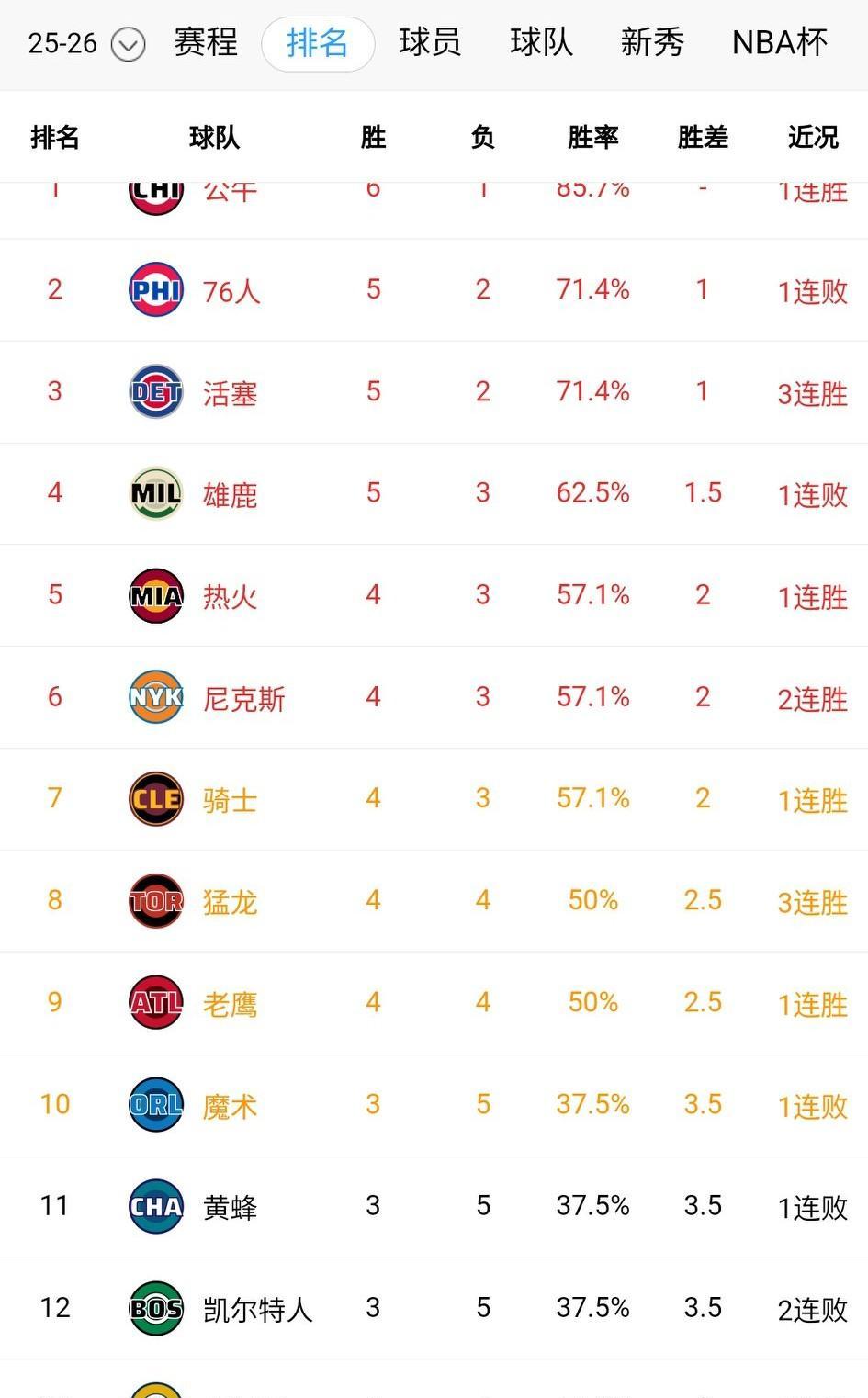Click the 胜率 column header

coord(592,136)
